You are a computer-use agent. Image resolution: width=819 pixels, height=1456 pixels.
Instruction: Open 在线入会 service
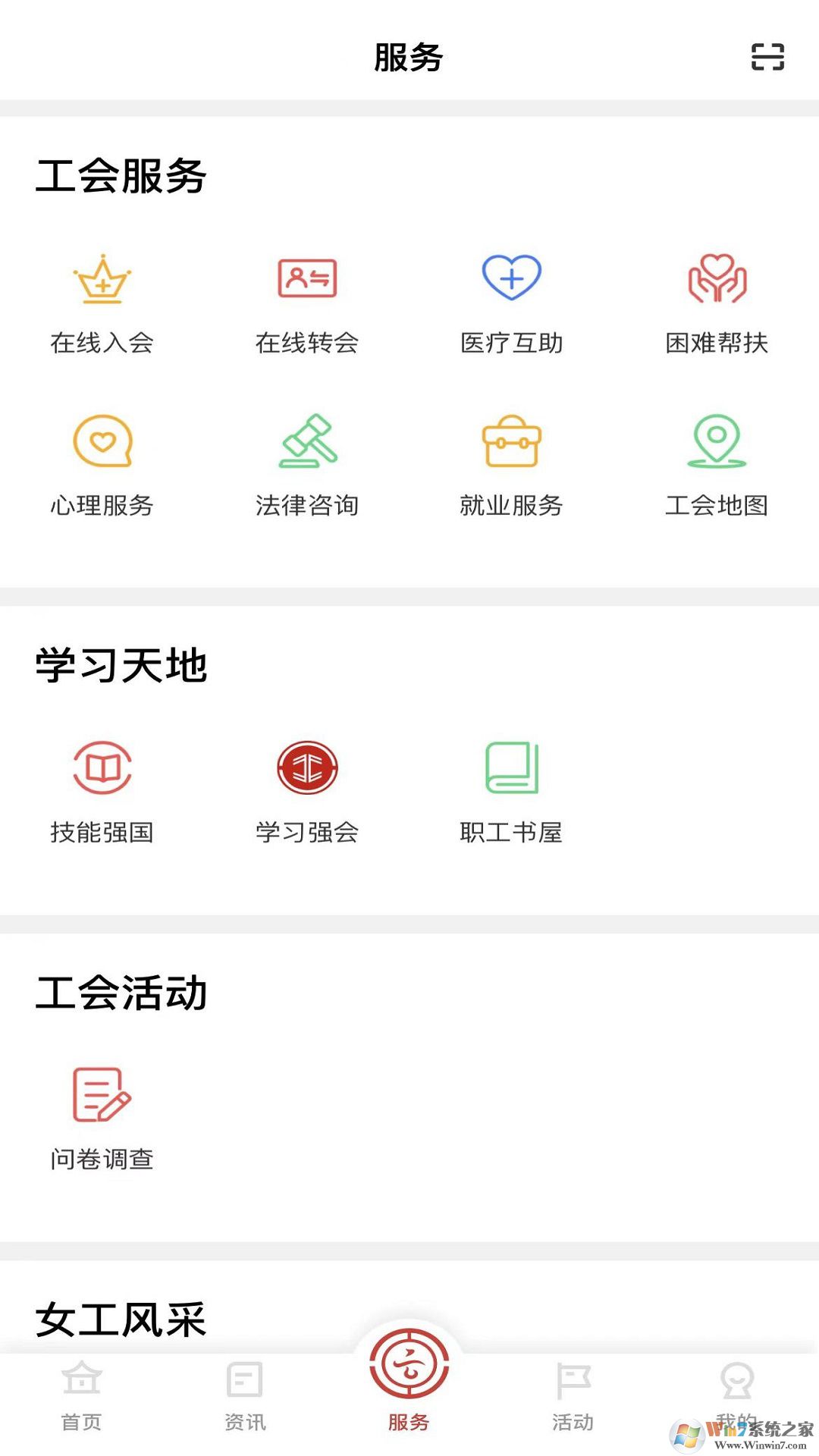102,304
